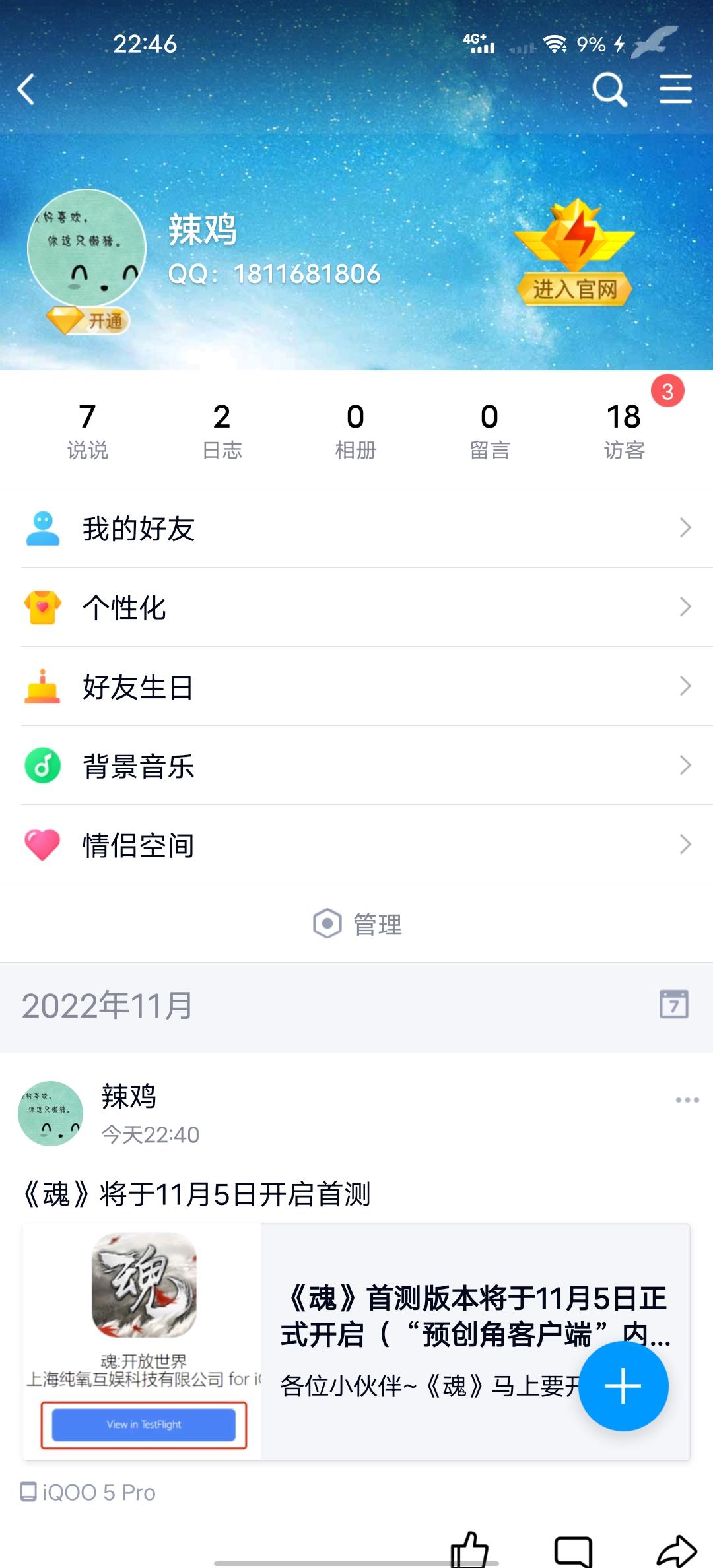This screenshot has height=1568, width=713.
Task: Tap the 进入官网 badge
Action: point(574,288)
